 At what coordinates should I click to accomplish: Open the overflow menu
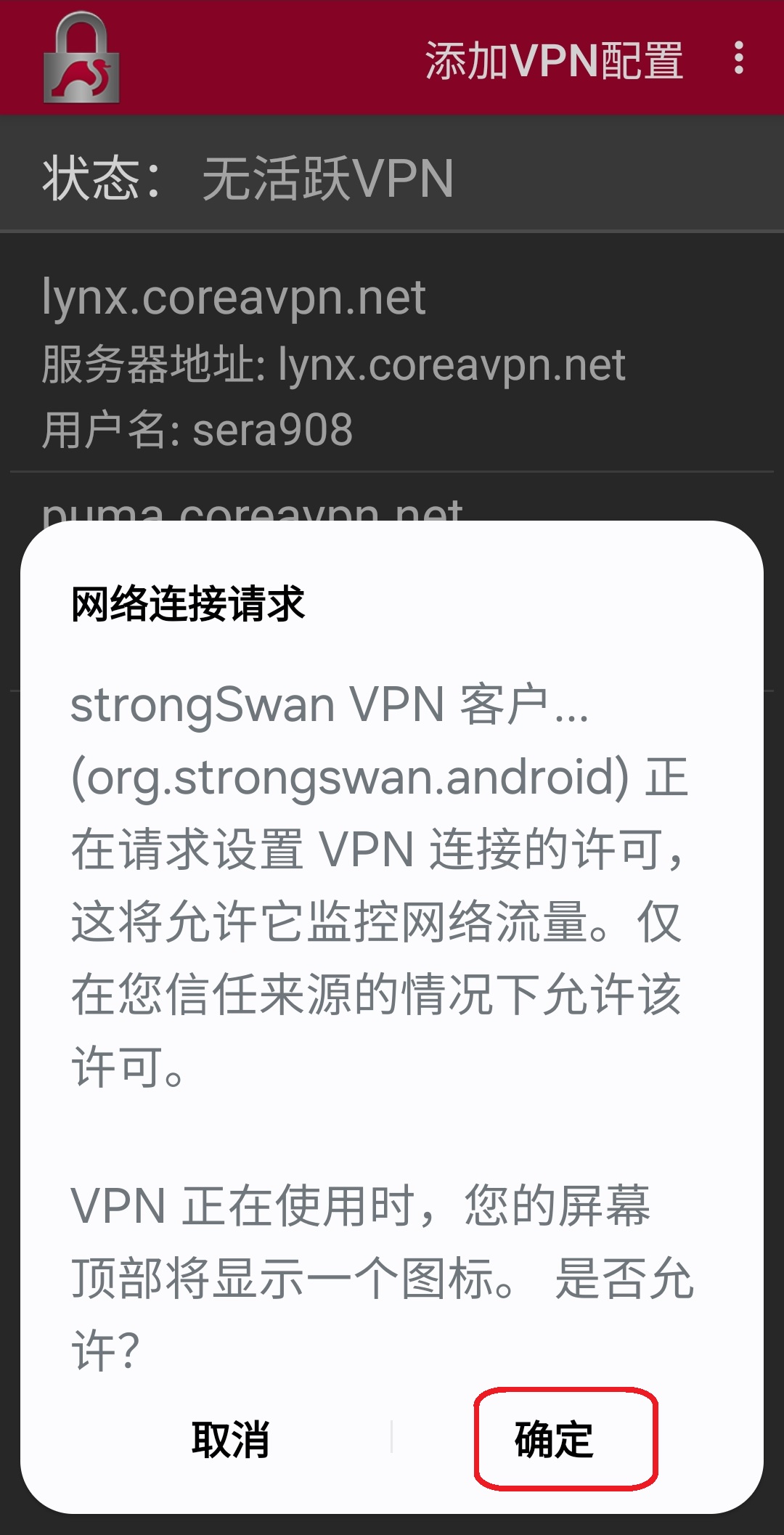click(738, 58)
